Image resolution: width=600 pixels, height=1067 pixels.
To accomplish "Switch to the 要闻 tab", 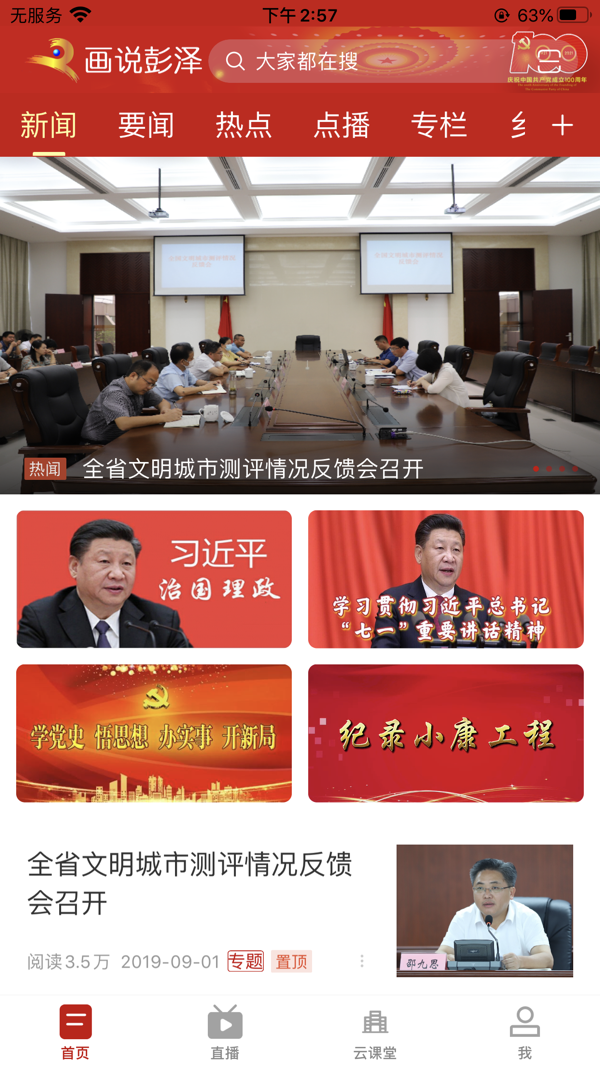I will click(146, 125).
